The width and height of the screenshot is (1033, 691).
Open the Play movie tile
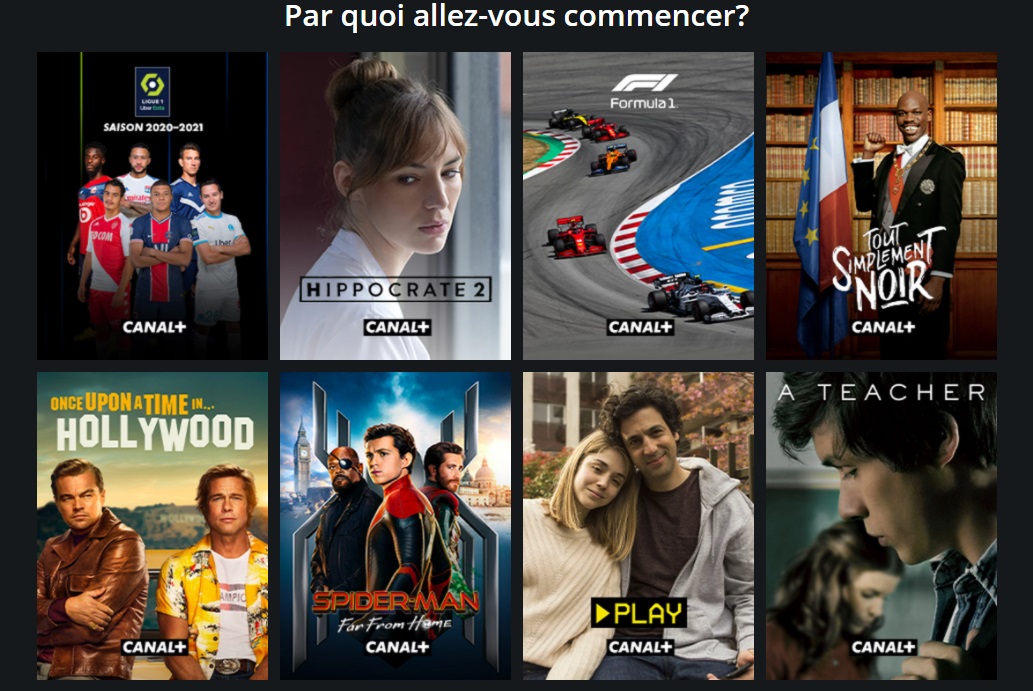point(638,526)
